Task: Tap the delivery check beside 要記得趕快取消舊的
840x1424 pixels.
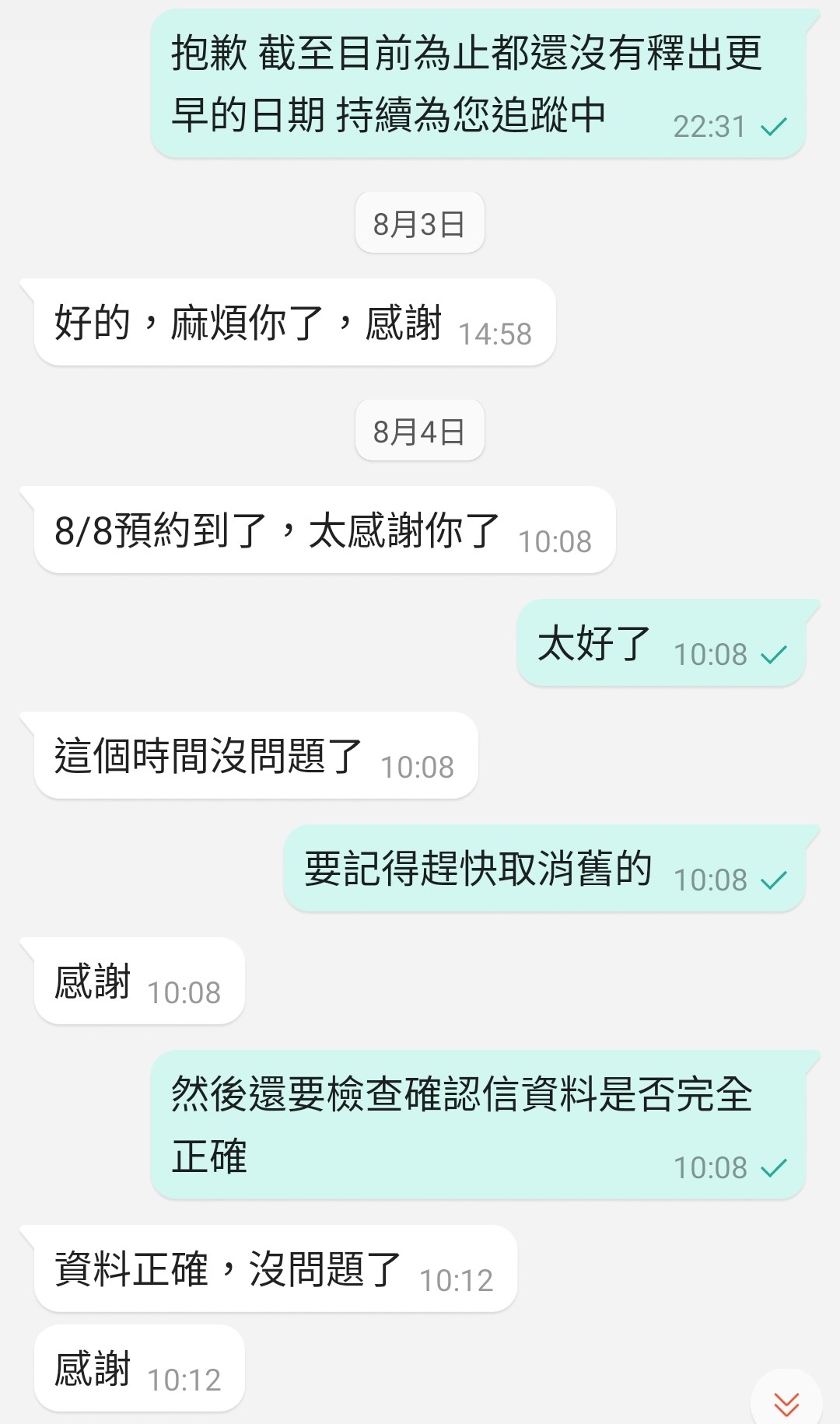Action: [775, 883]
